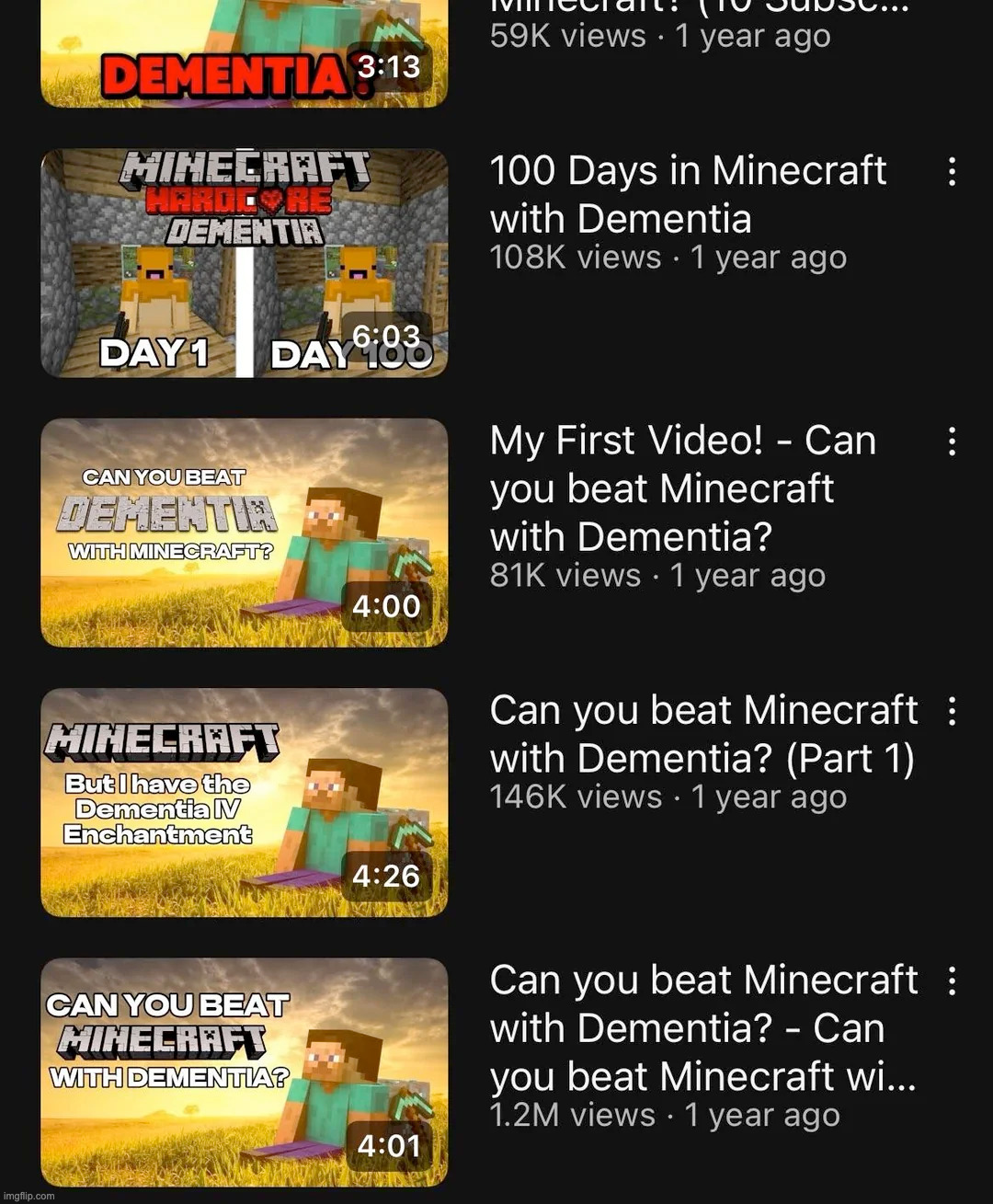The image size is (993, 1204).
Task: Open the overflow menu beside My First Video!
Action: [x=952, y=441]
